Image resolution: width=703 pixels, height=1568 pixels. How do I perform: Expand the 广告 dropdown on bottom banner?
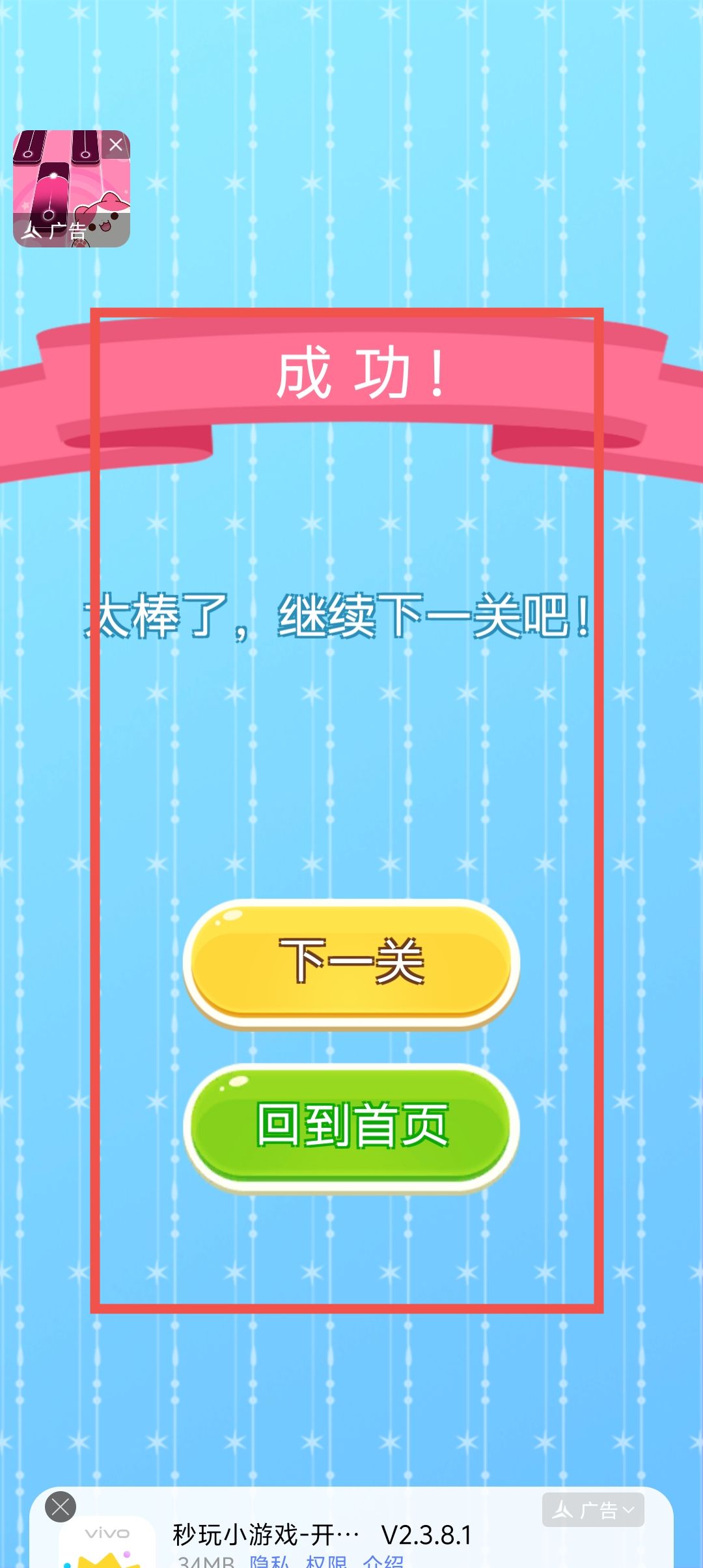[x=593, y=1509]
